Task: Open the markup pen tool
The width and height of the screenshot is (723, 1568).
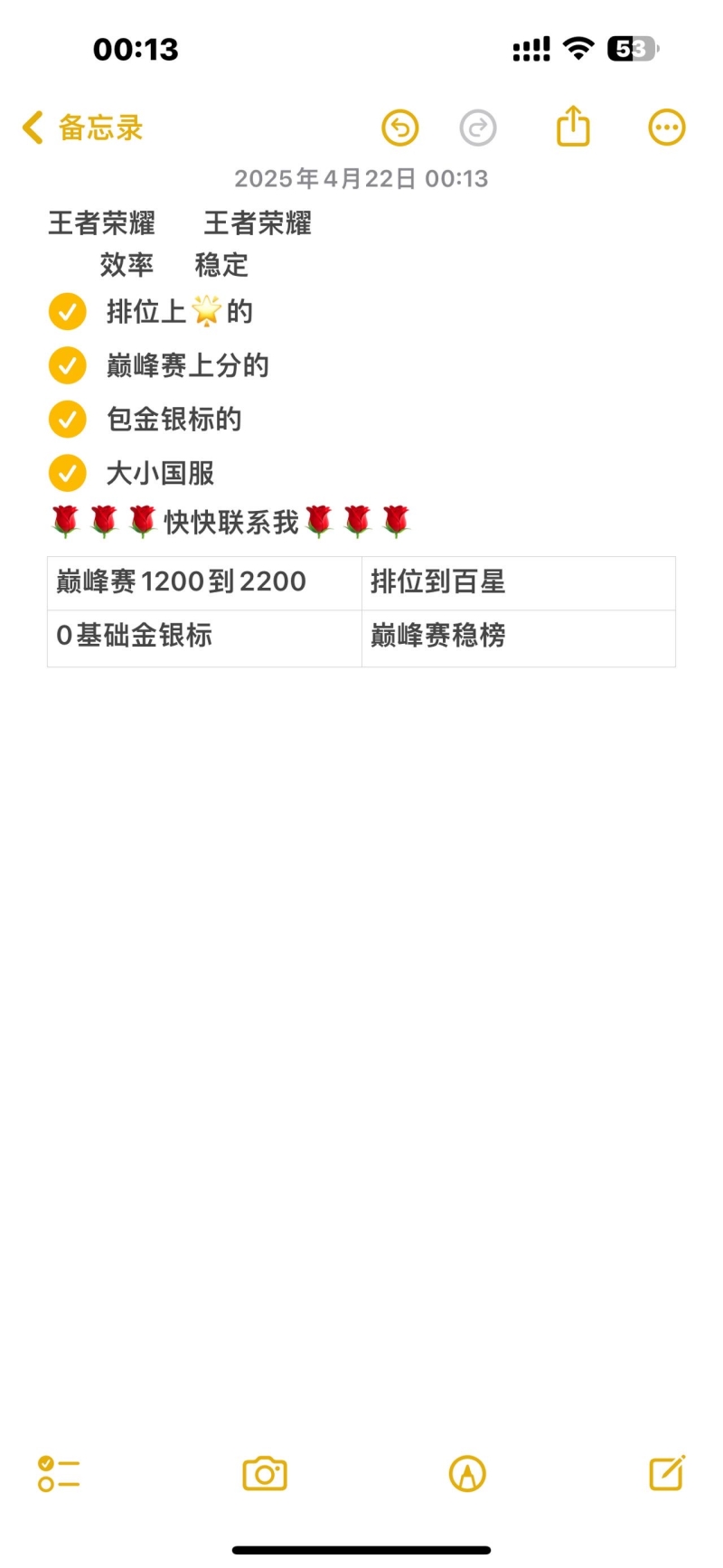Action: [x=467, y=1473]
